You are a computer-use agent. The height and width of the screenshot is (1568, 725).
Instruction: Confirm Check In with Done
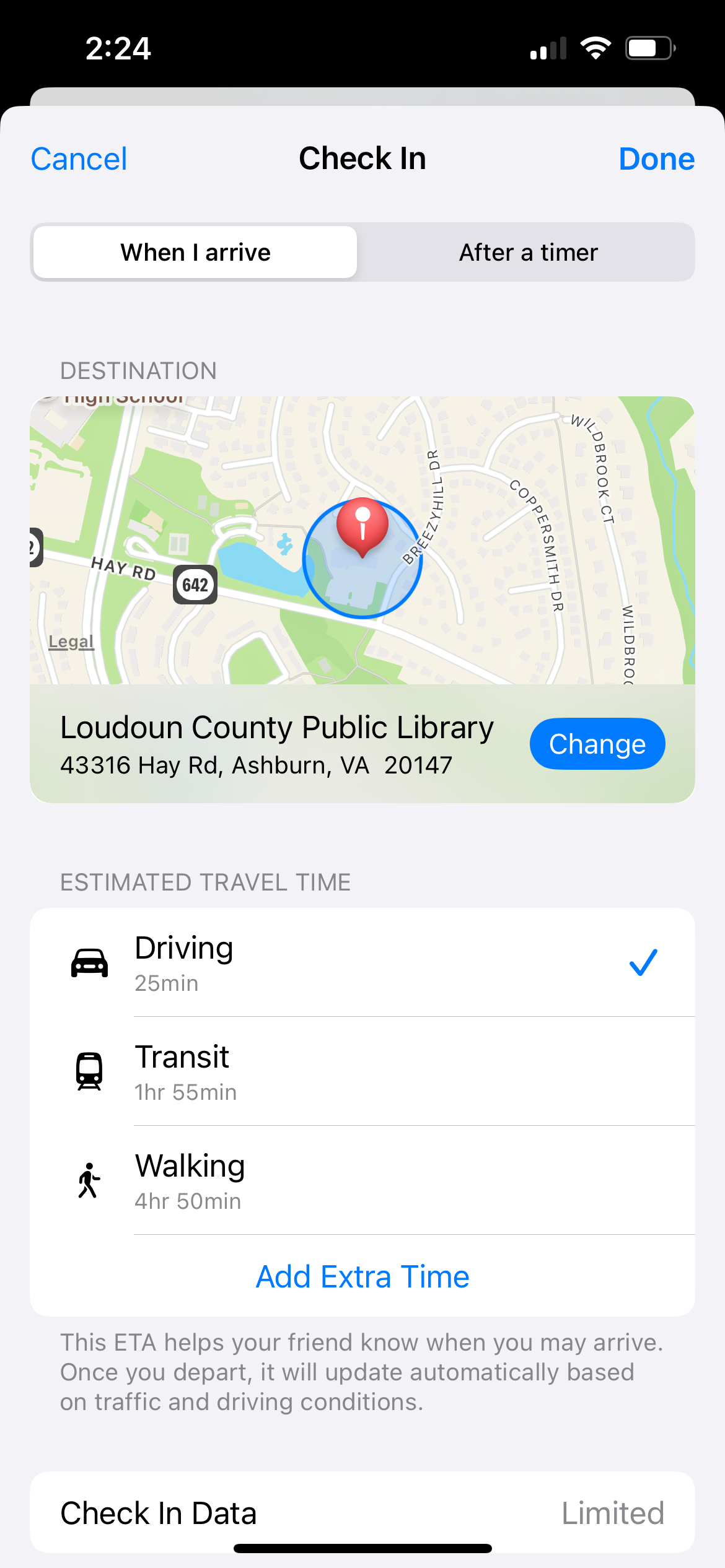pos(656,159)
